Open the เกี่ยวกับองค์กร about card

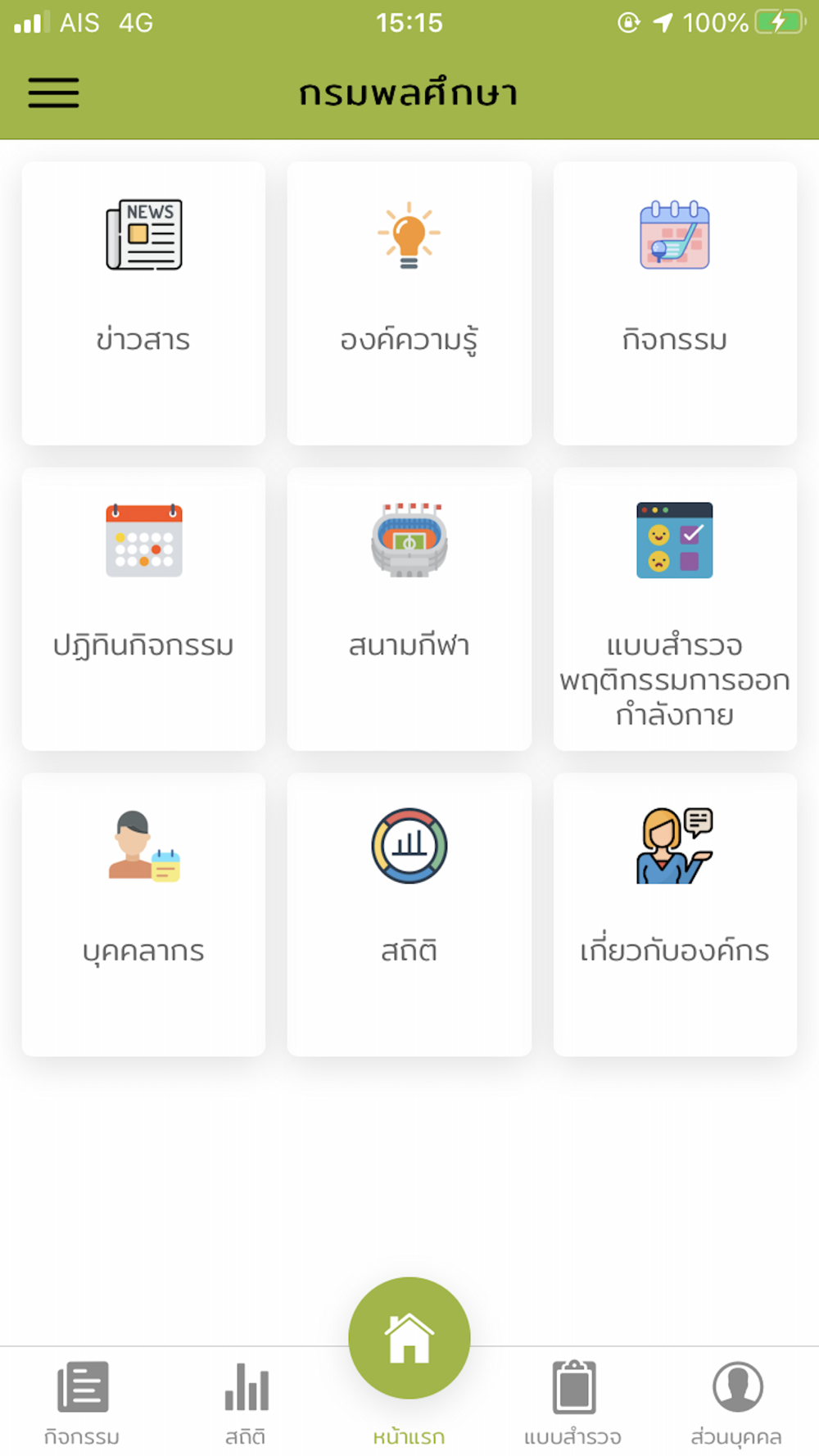(674, 914)
